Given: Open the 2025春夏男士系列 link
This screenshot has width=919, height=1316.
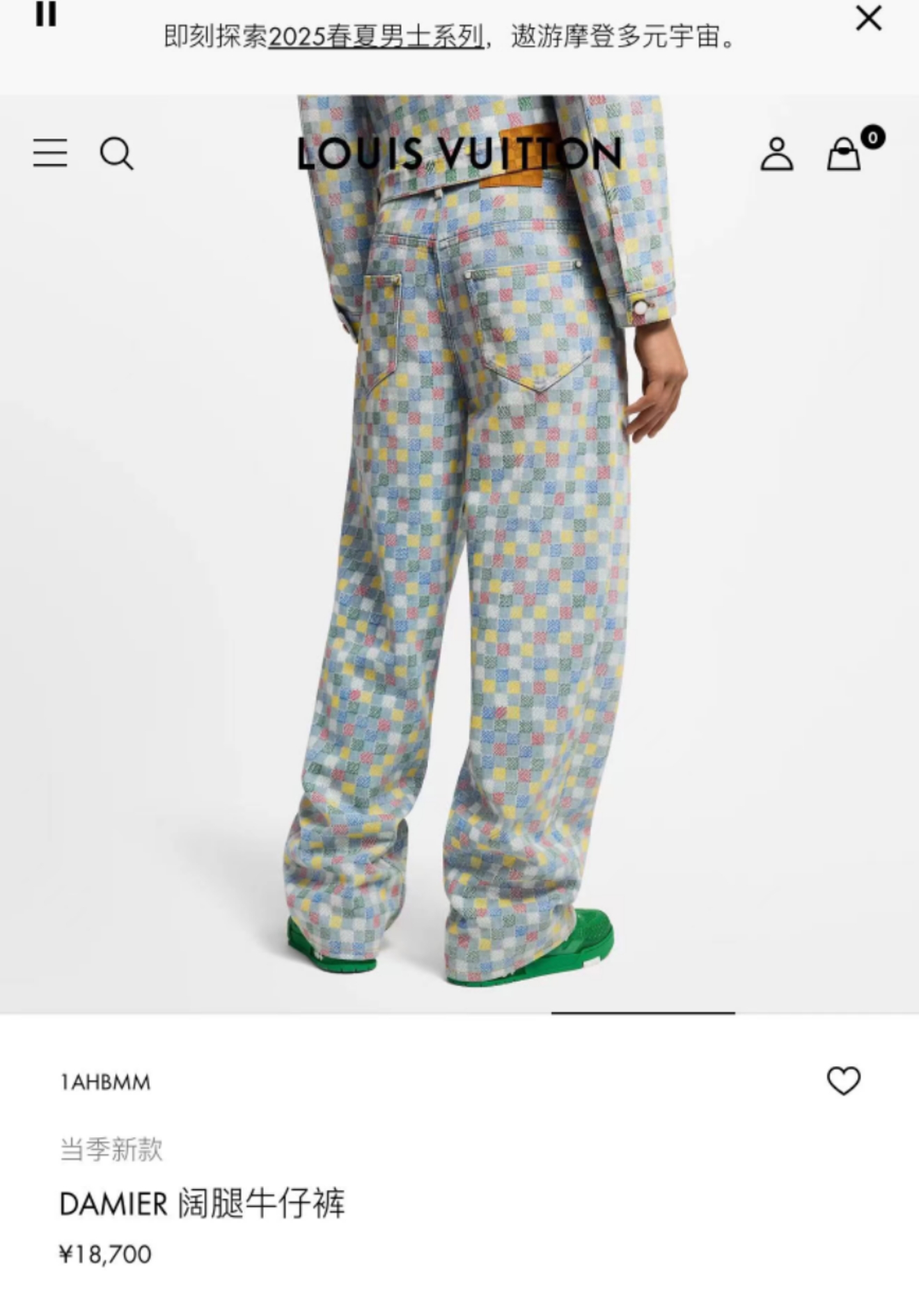Looking at the screenshot, I should 376,36.
